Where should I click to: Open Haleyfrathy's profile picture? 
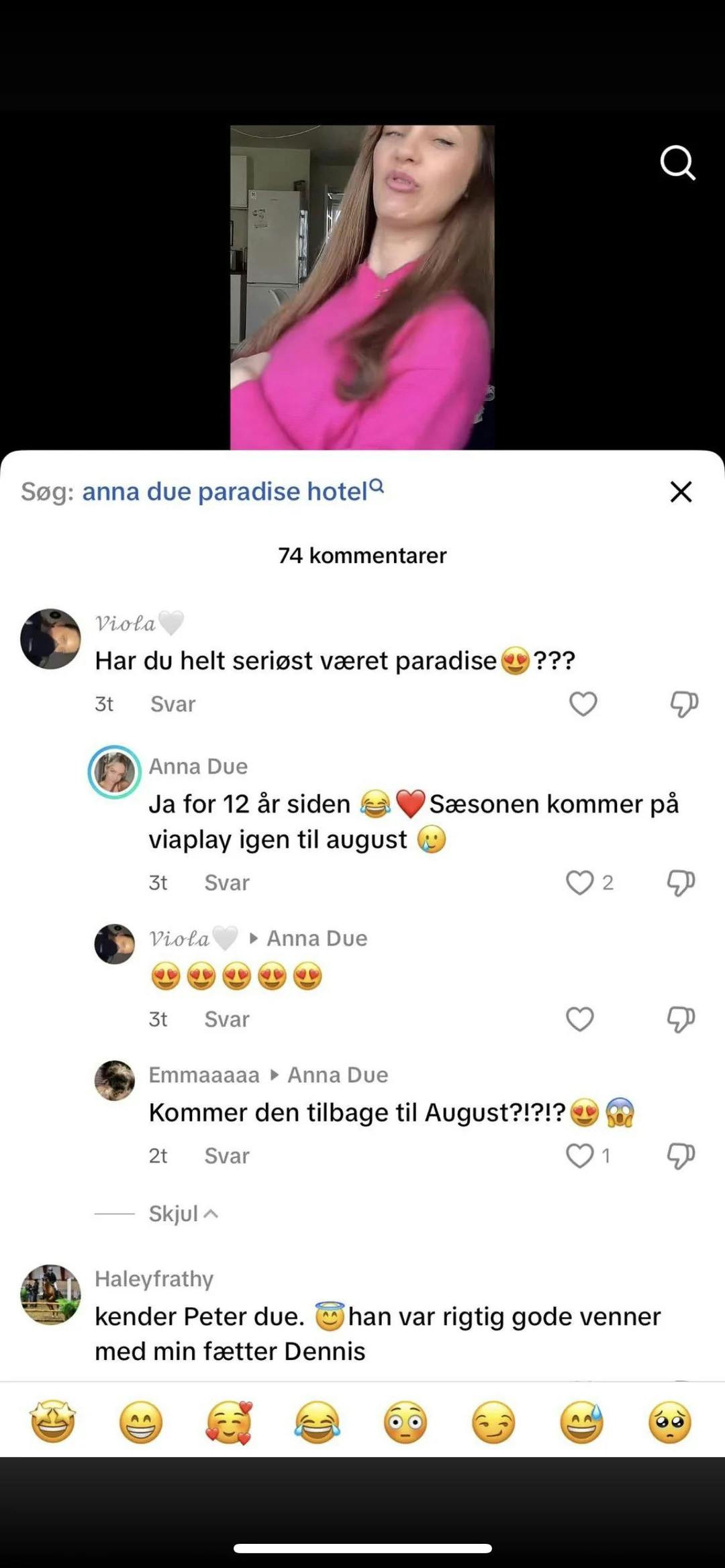click(50, 1295)
